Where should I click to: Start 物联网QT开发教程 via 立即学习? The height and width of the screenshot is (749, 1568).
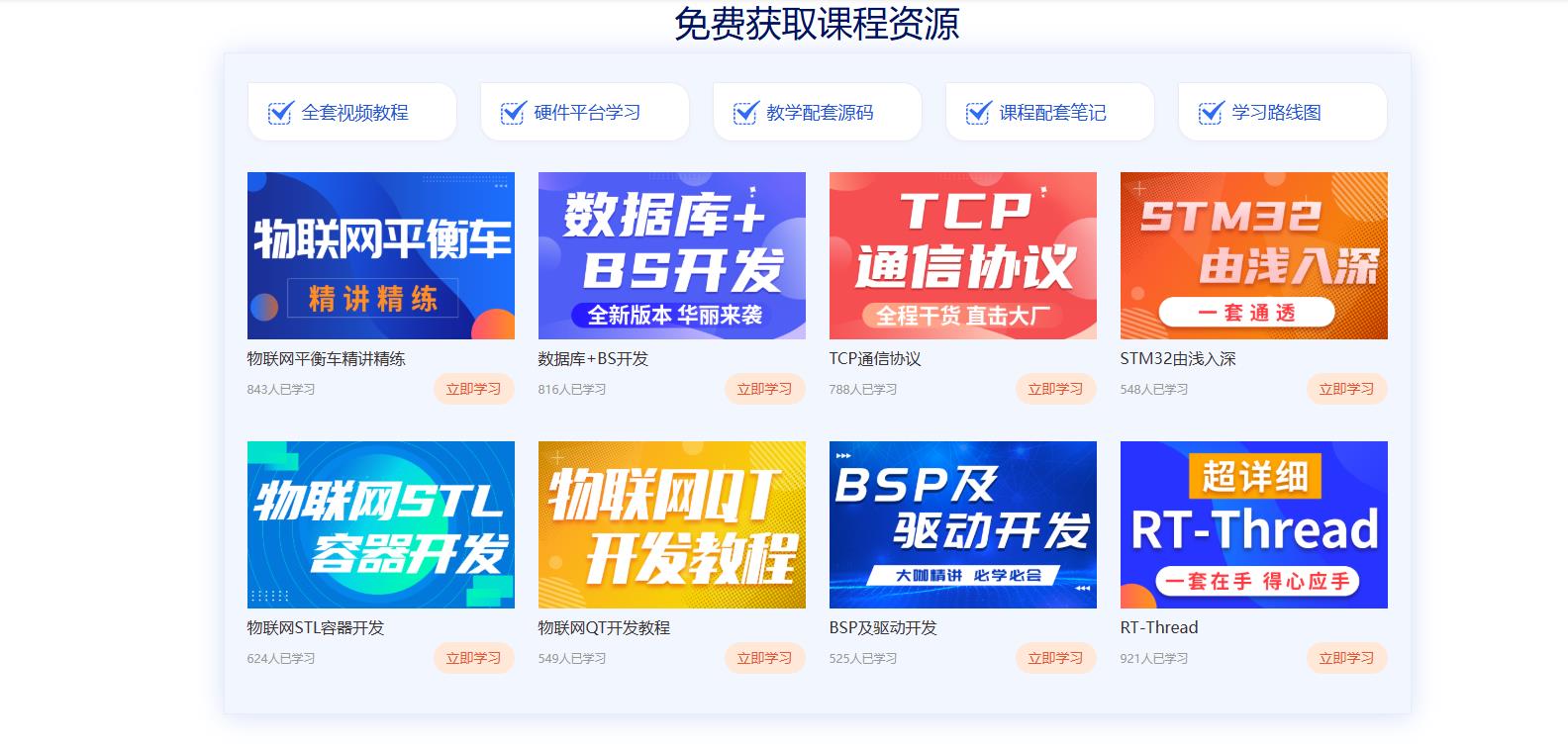[x=764, y=658]
